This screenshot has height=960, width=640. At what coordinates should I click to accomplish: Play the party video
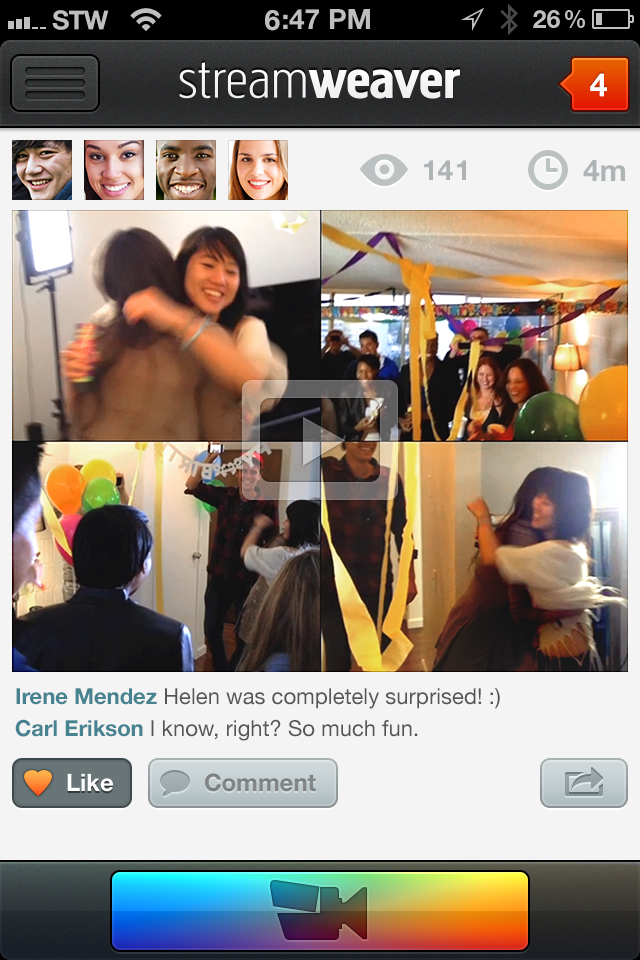tap(320, 440)
